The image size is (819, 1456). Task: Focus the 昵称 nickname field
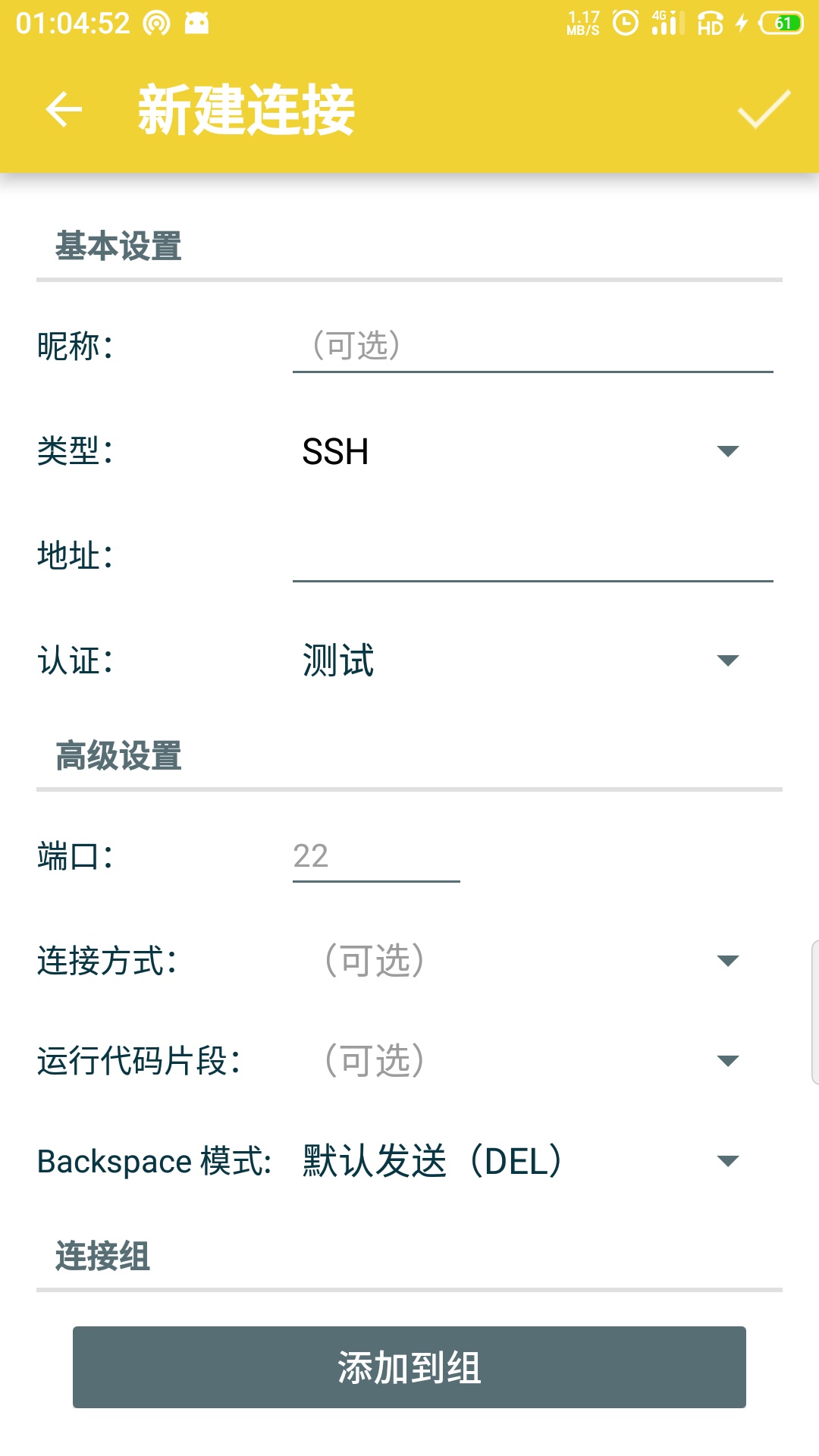click(x=533, y=346)
